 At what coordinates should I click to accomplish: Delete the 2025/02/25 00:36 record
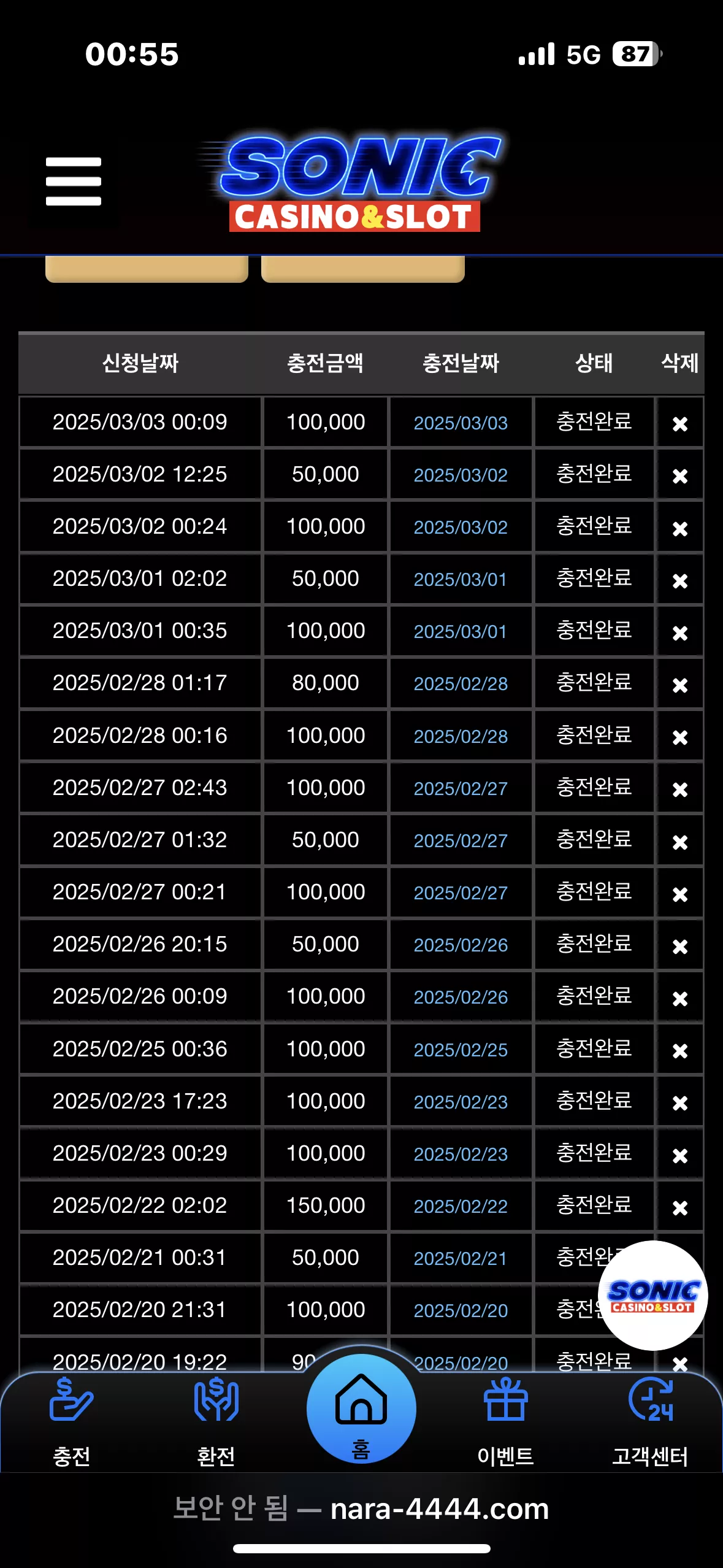pos(679,1050)
